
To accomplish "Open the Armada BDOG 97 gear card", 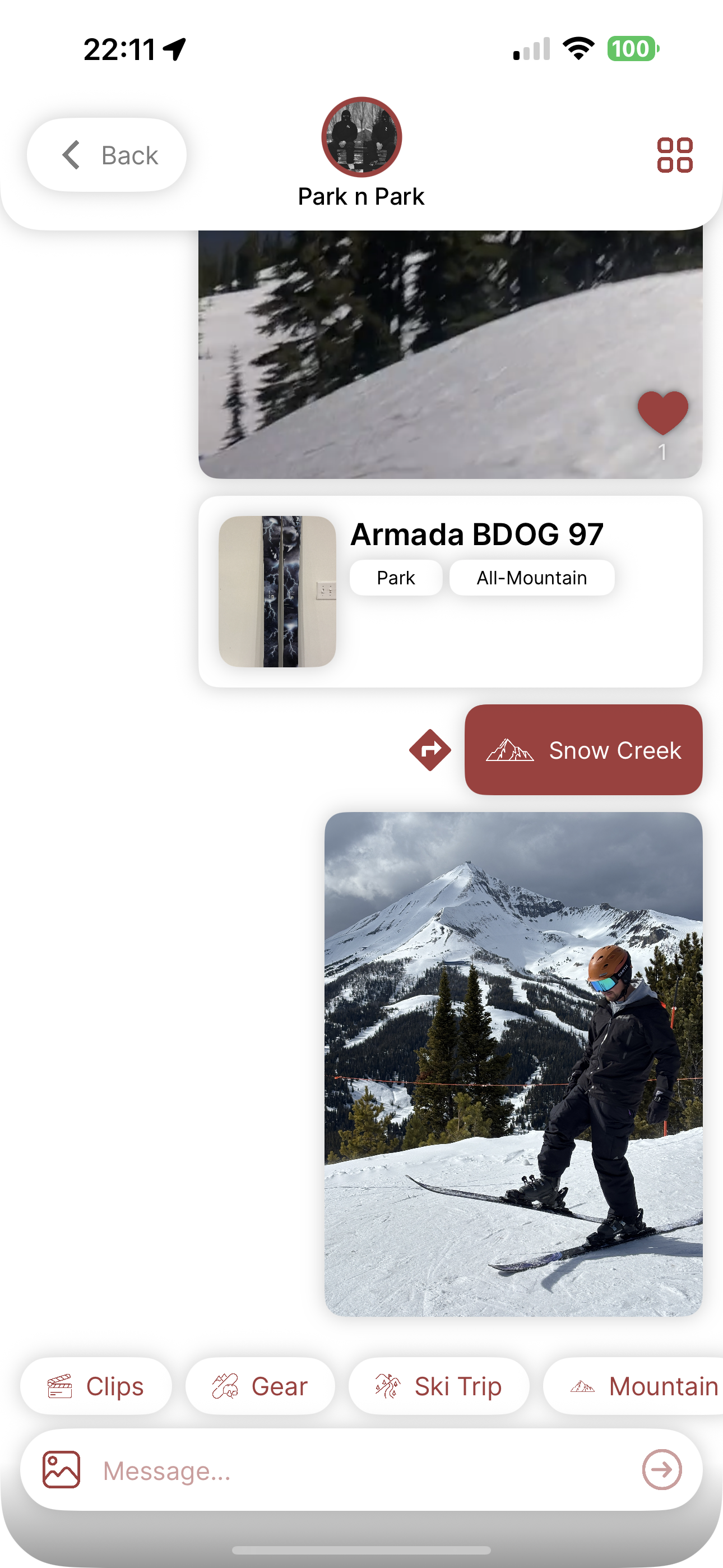I will (x=451, y=591).
